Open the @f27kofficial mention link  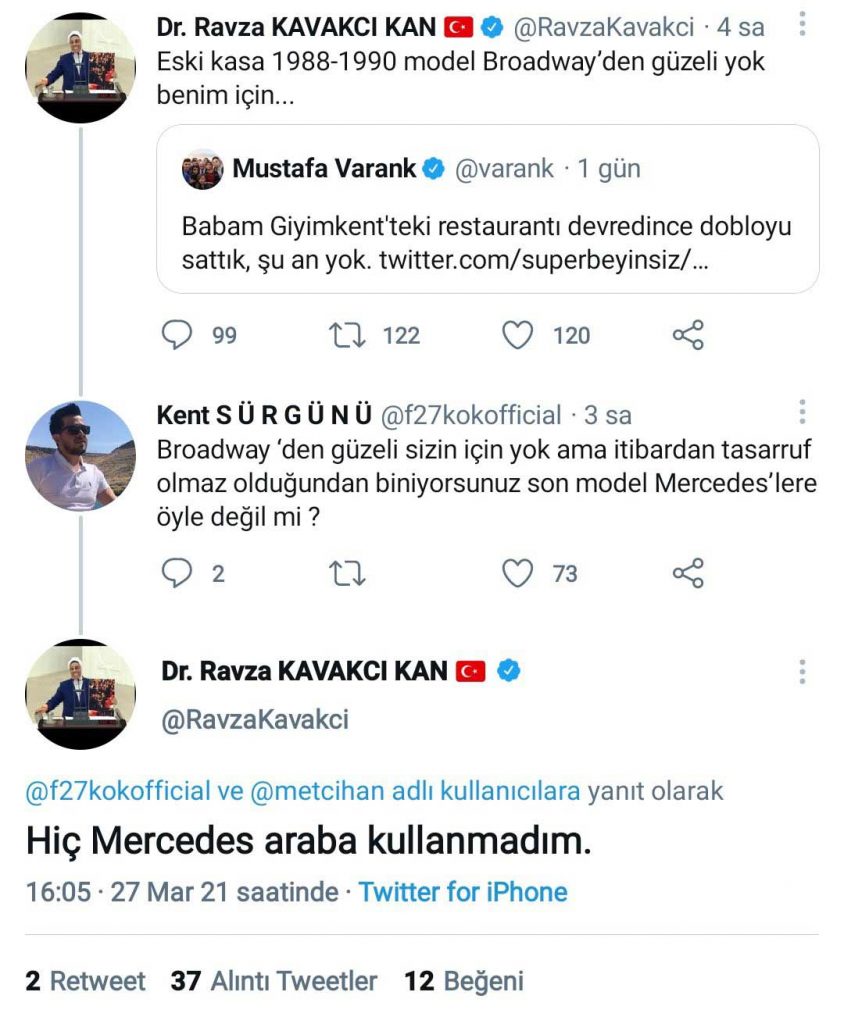[x=118, y=791]
